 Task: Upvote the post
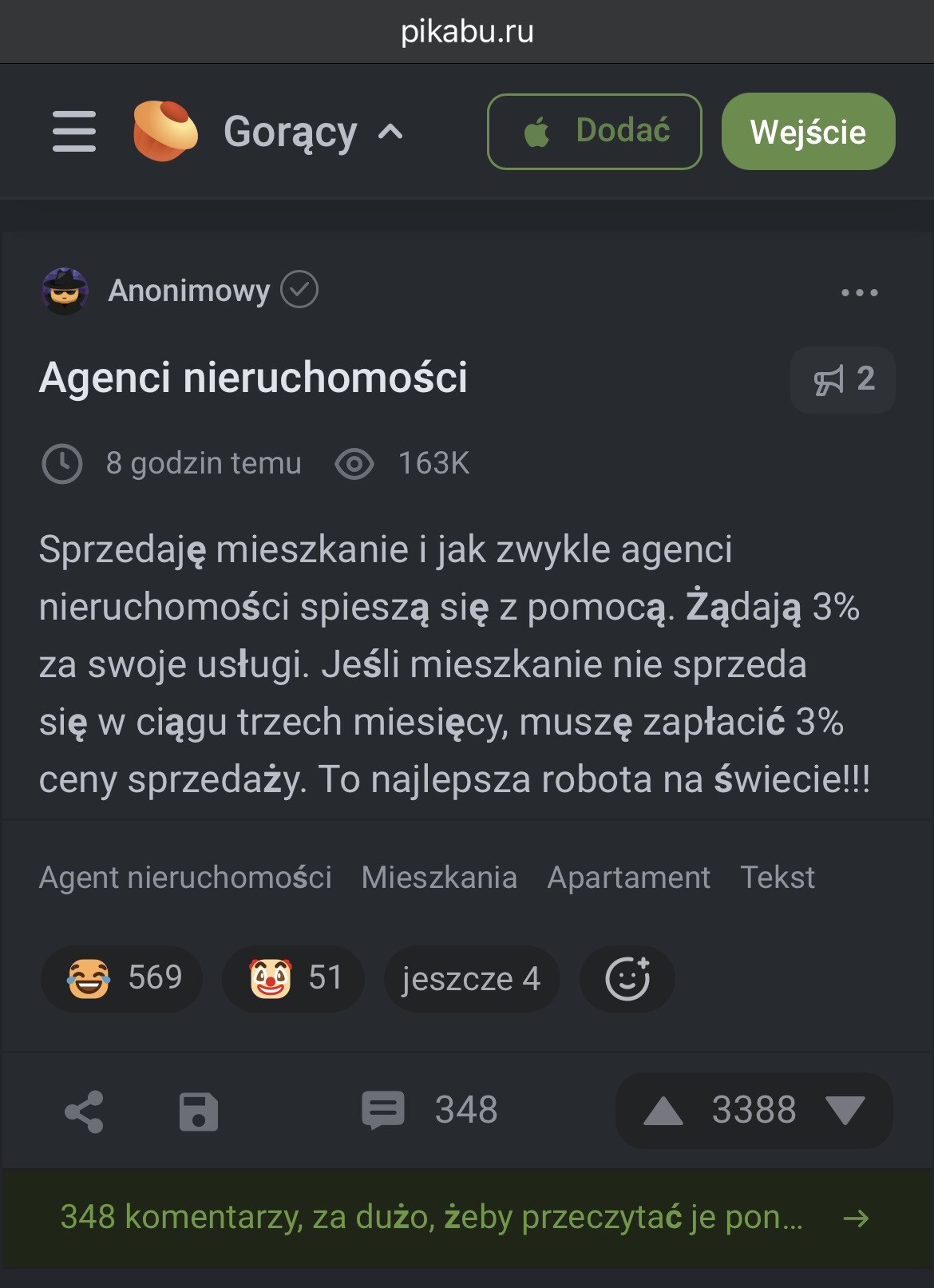(x=663, y=1111)
